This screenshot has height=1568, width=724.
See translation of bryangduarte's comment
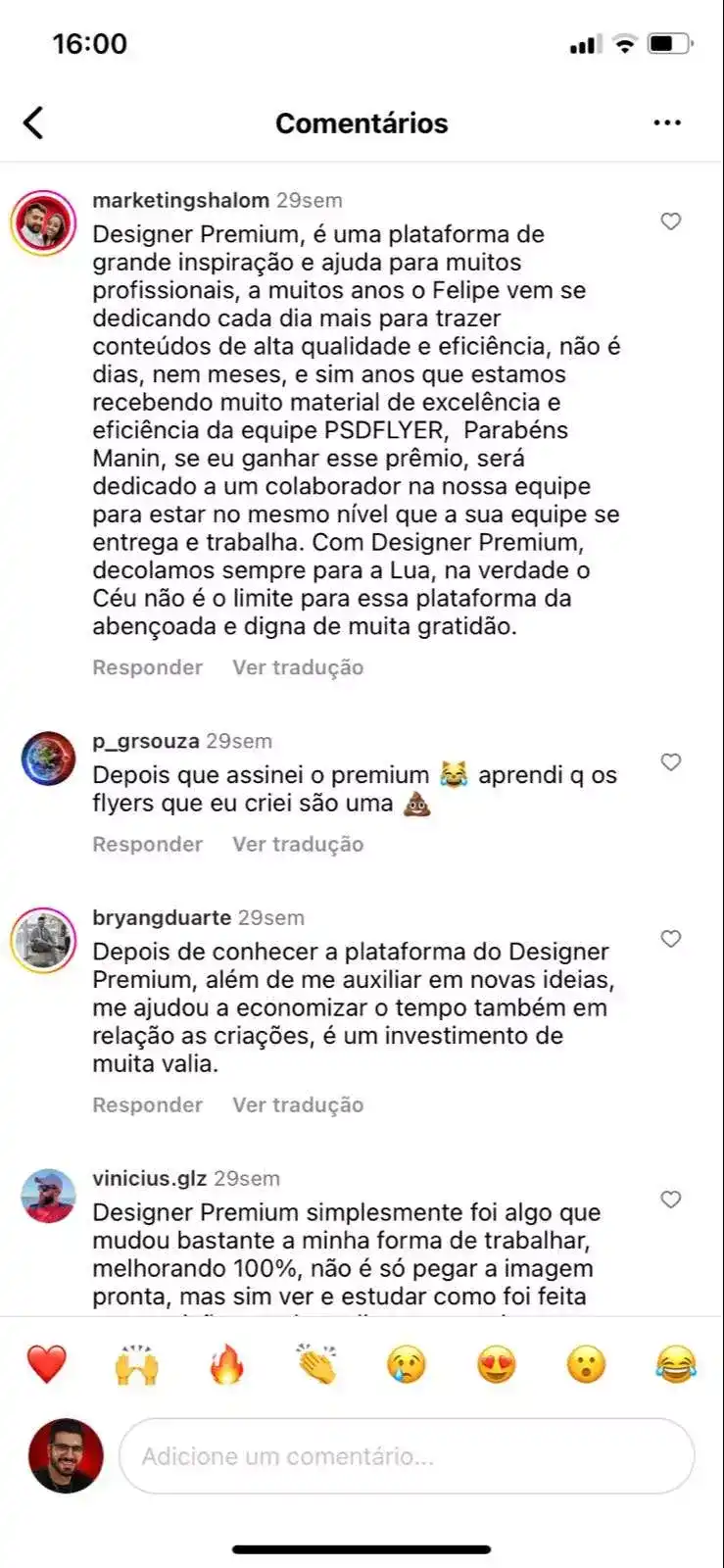(x=298, y=1104)
